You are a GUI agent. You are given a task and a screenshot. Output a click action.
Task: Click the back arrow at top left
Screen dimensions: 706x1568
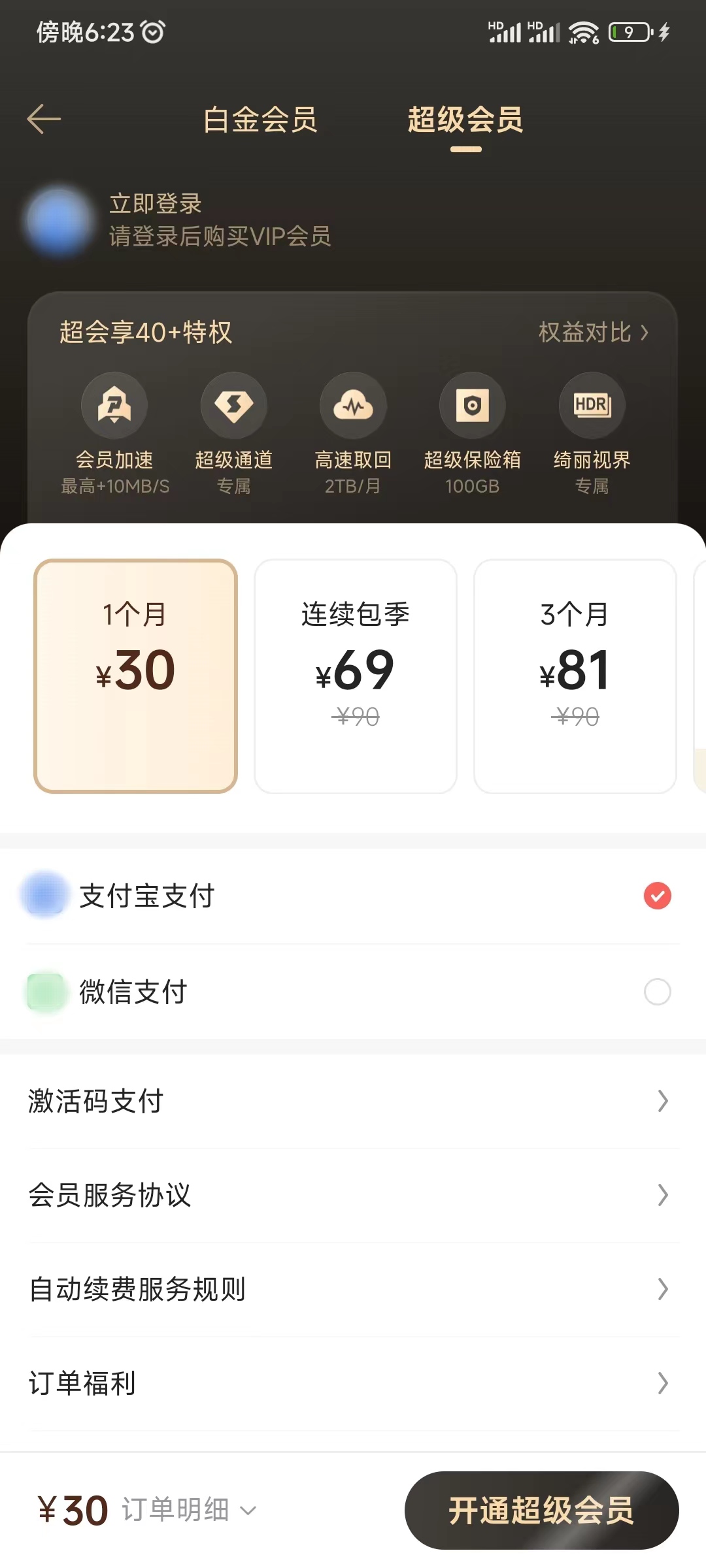click(x=43, y=119)
